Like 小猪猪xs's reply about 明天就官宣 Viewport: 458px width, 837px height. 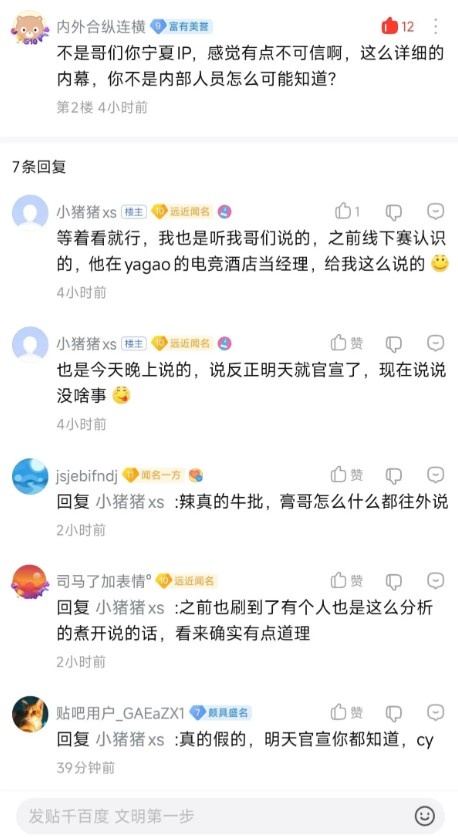click(347, 343)
